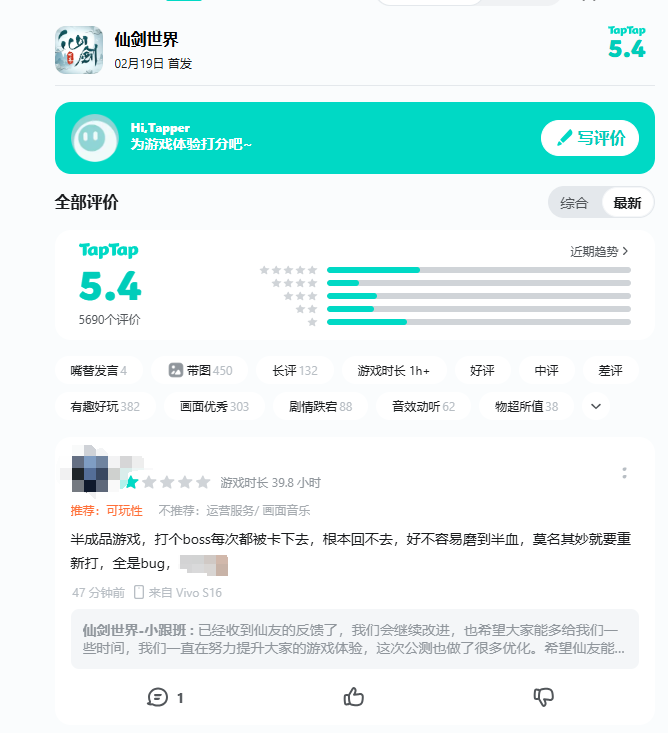Switch to the 综合 sorting tab
This screenshot has height=733, width=668.
click(574, 203)
